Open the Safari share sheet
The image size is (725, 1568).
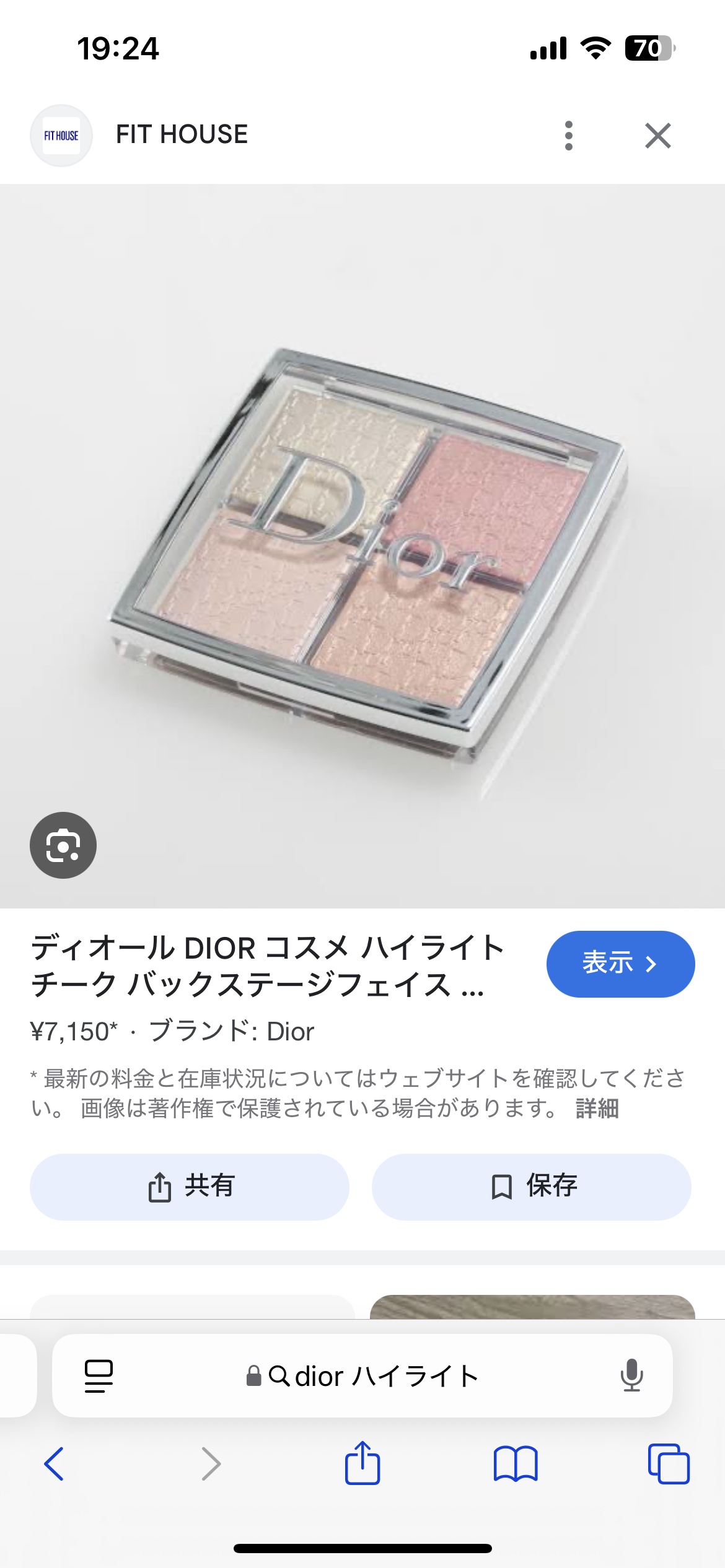pos(362,1463)
